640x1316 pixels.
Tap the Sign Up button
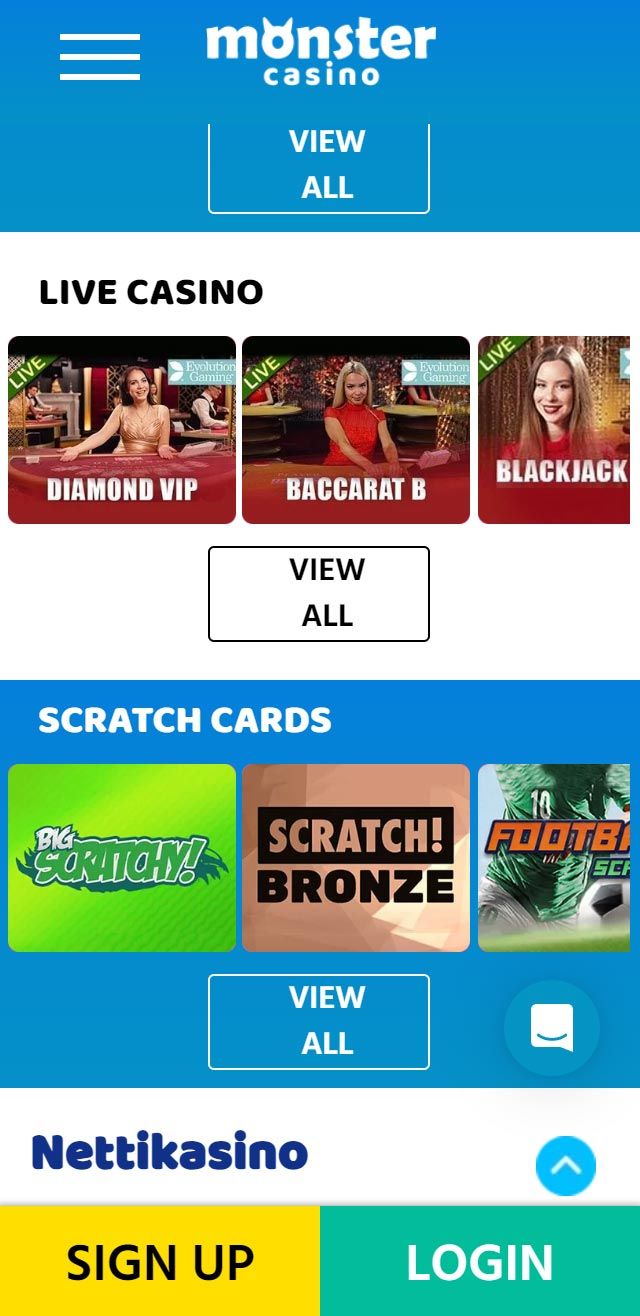(160, 1261)
